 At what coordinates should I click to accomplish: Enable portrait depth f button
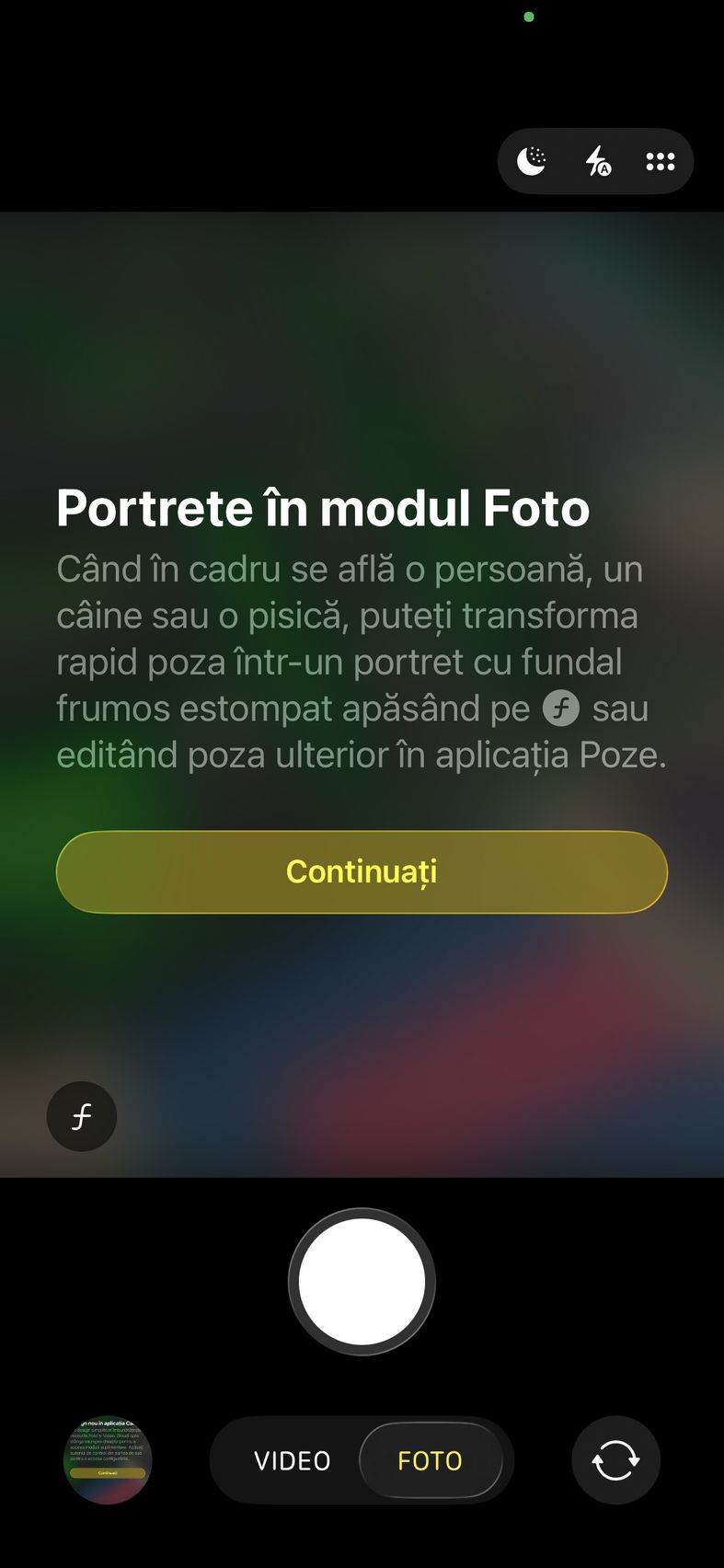[x=82, y=1116]
